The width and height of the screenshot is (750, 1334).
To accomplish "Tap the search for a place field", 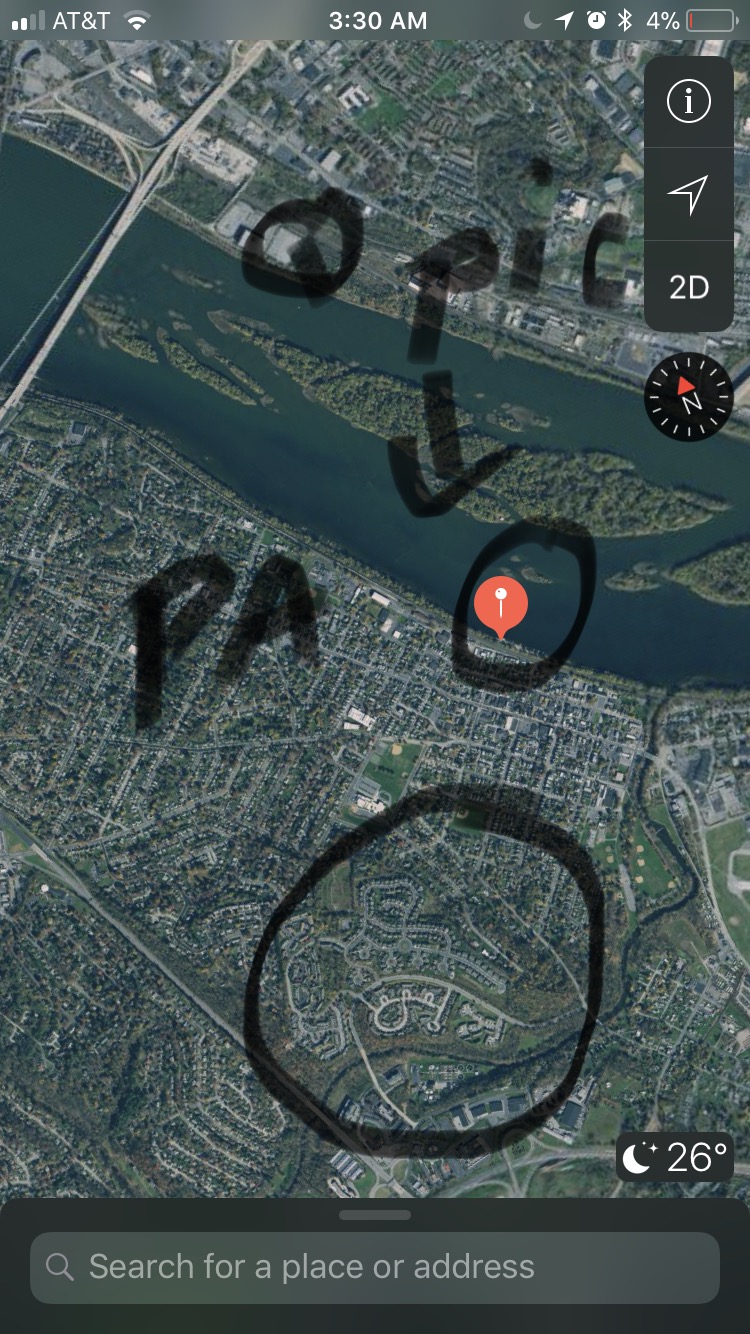I will point(375,1267).
